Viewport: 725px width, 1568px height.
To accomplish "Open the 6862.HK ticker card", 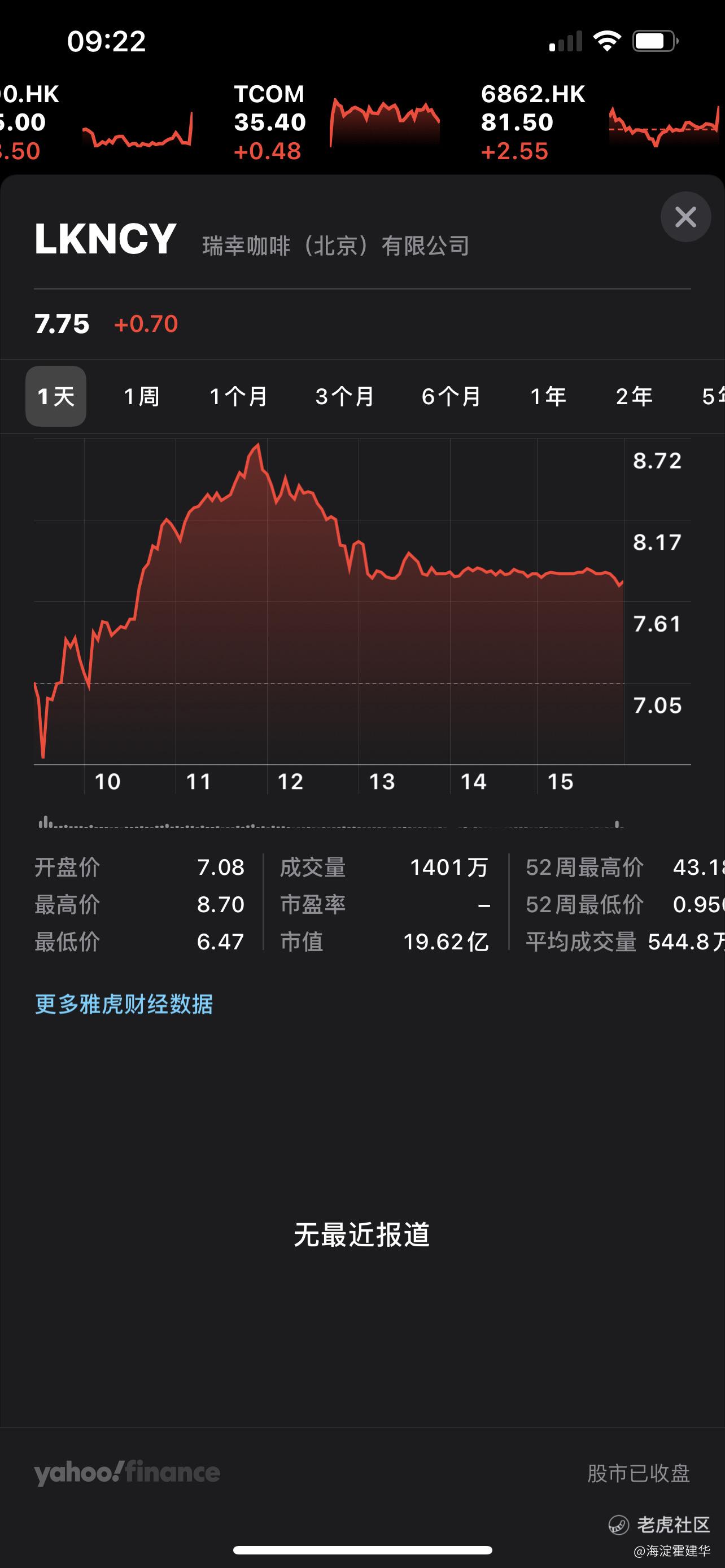I will pyautogui.click(x=600, y=122).
